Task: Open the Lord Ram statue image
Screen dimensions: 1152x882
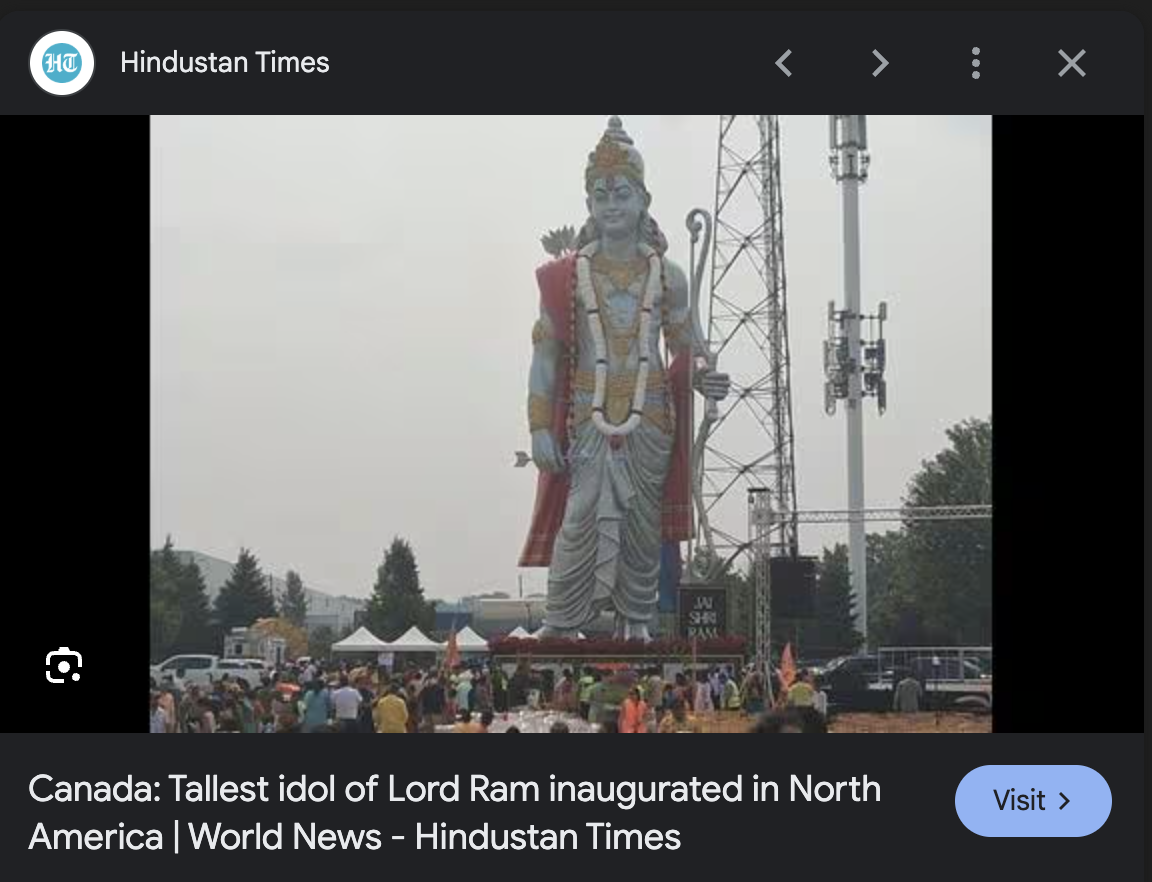Action: (x=570, y=424)
